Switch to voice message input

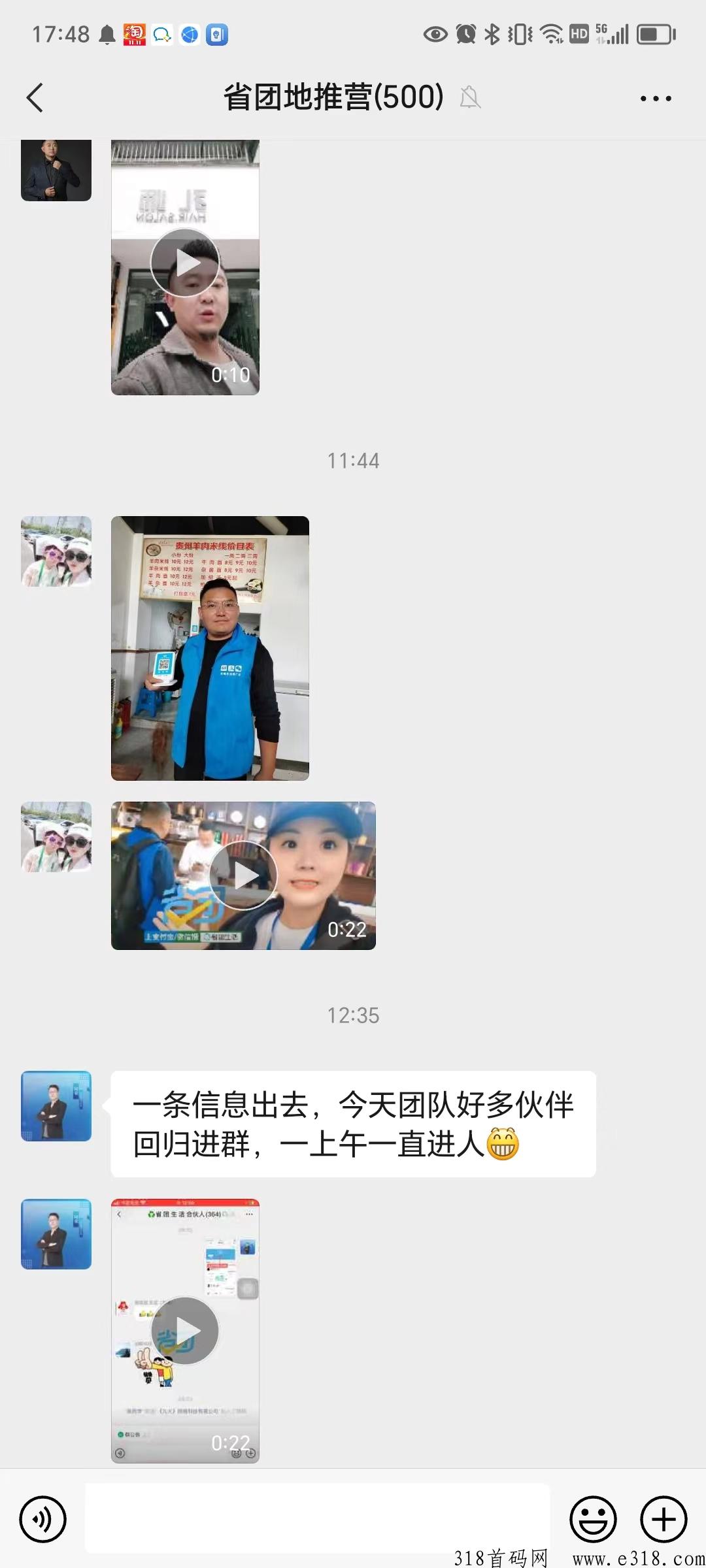43,1519
